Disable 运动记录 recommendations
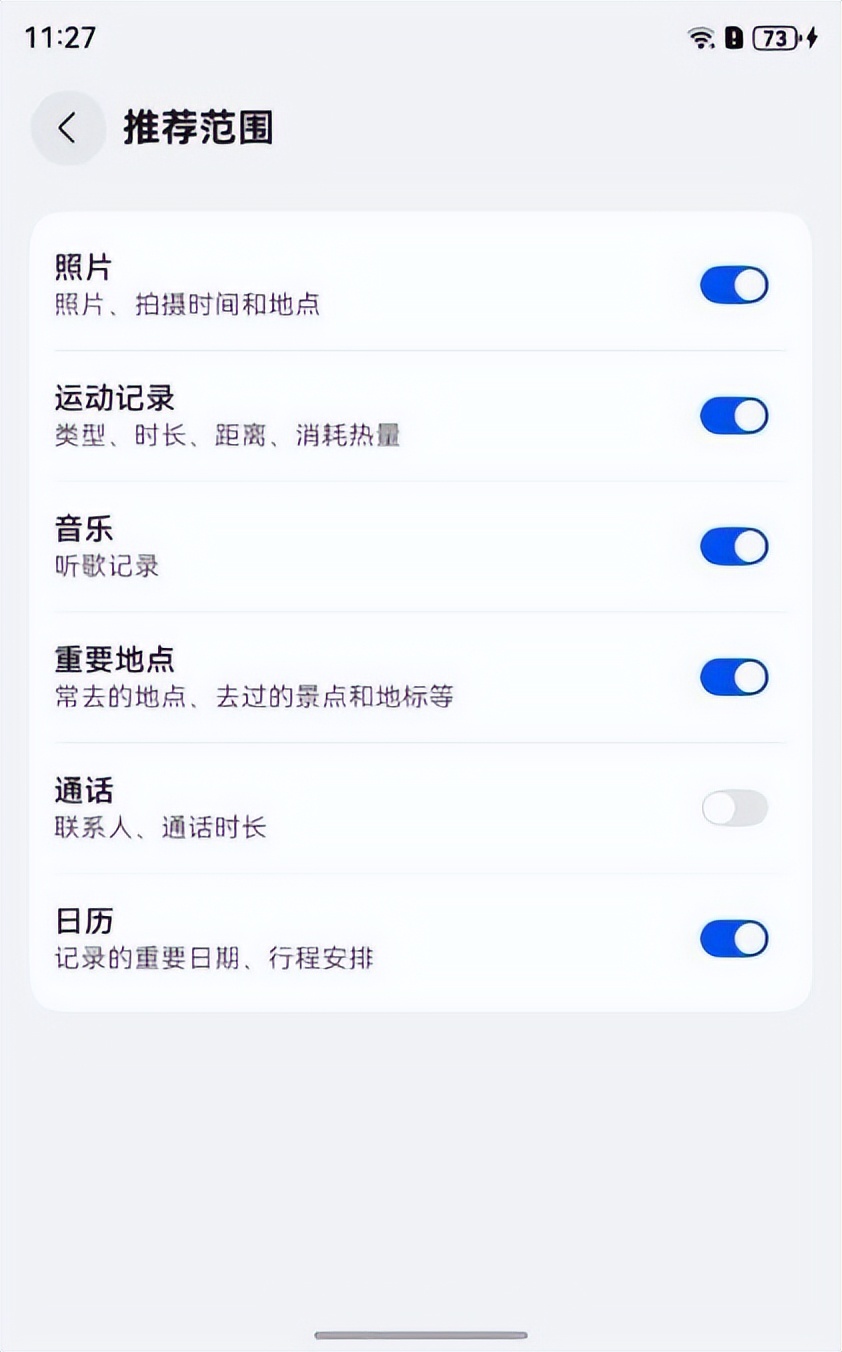The width and height of the screenshot is (842, 1352). (733, 416)
